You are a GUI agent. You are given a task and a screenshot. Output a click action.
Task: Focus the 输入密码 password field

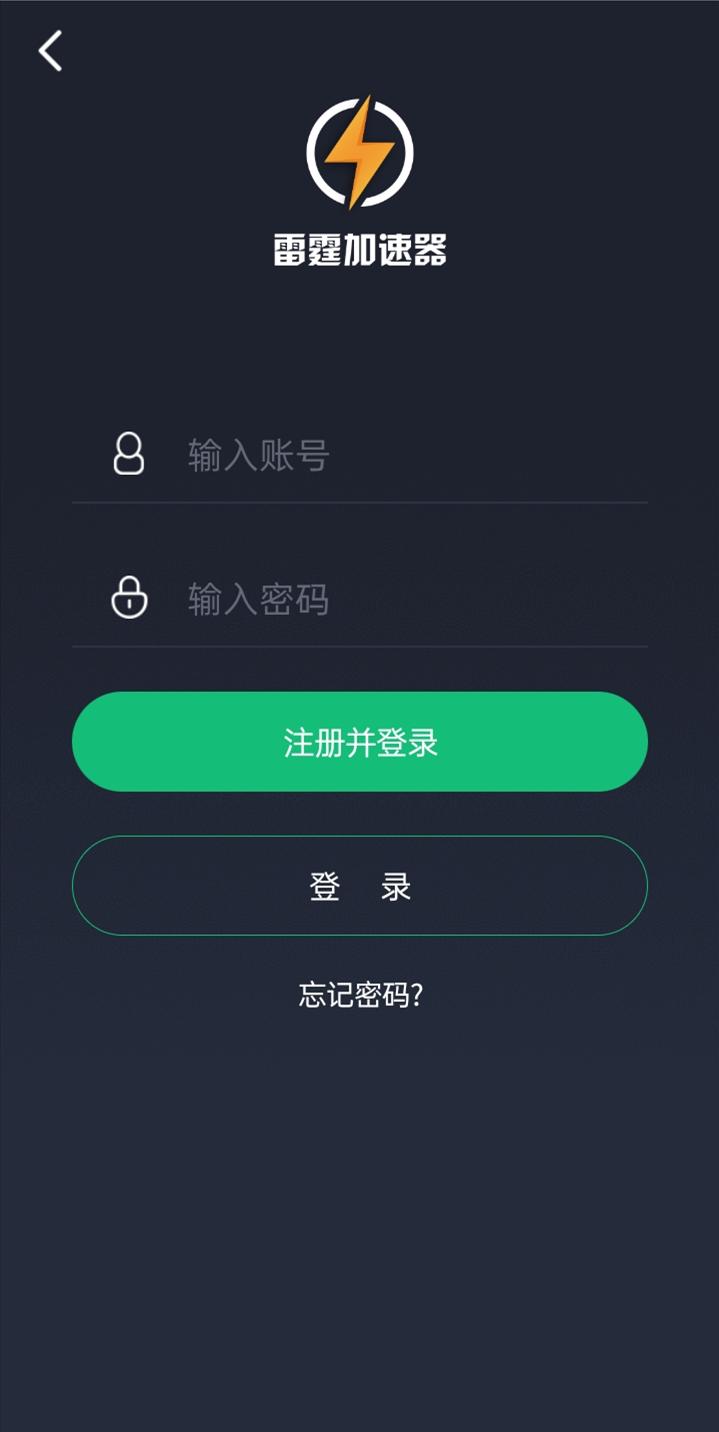click(x=400, y=599)
